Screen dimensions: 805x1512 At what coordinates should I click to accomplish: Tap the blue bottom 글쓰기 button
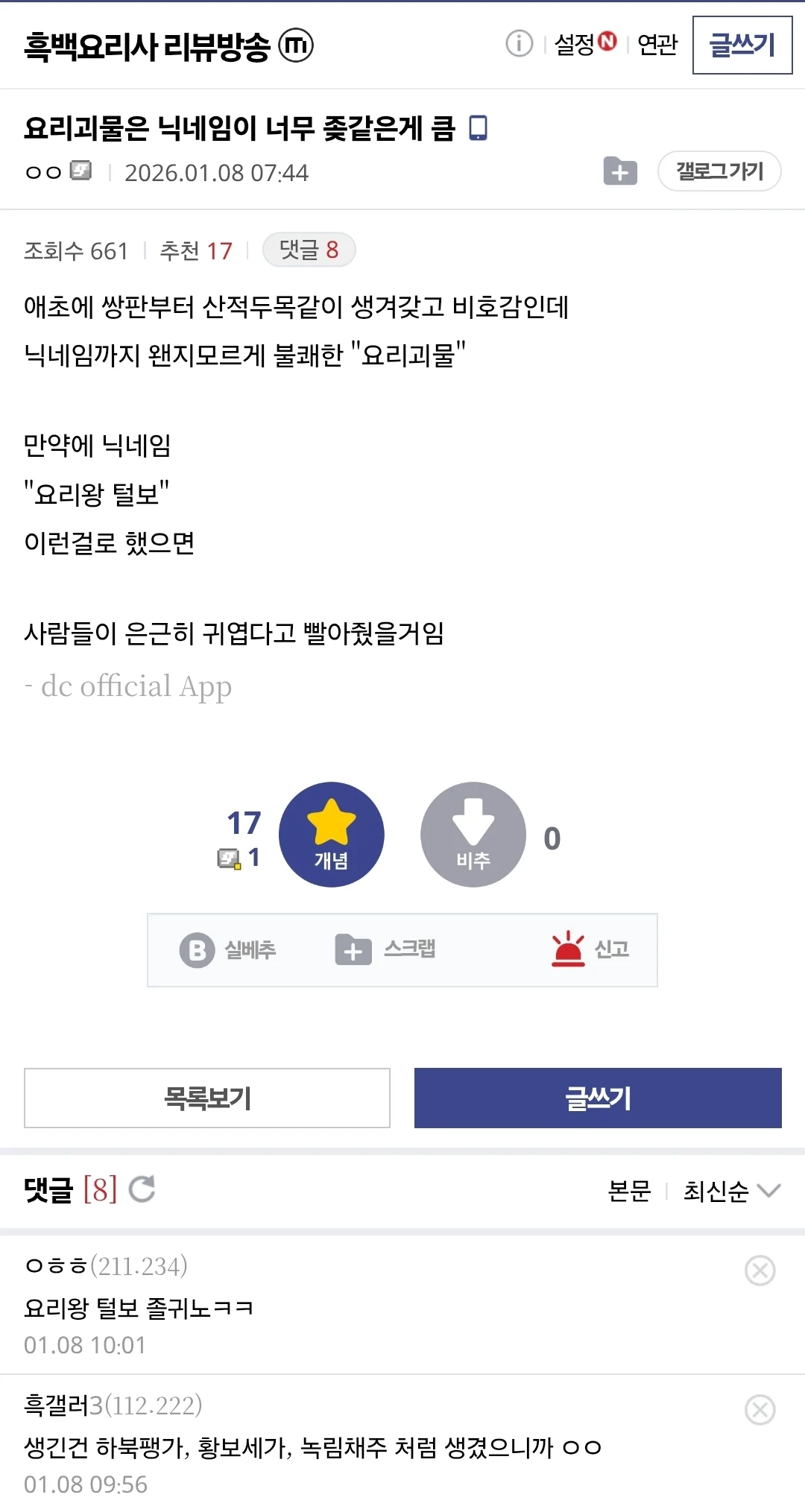pos(598,1098)
